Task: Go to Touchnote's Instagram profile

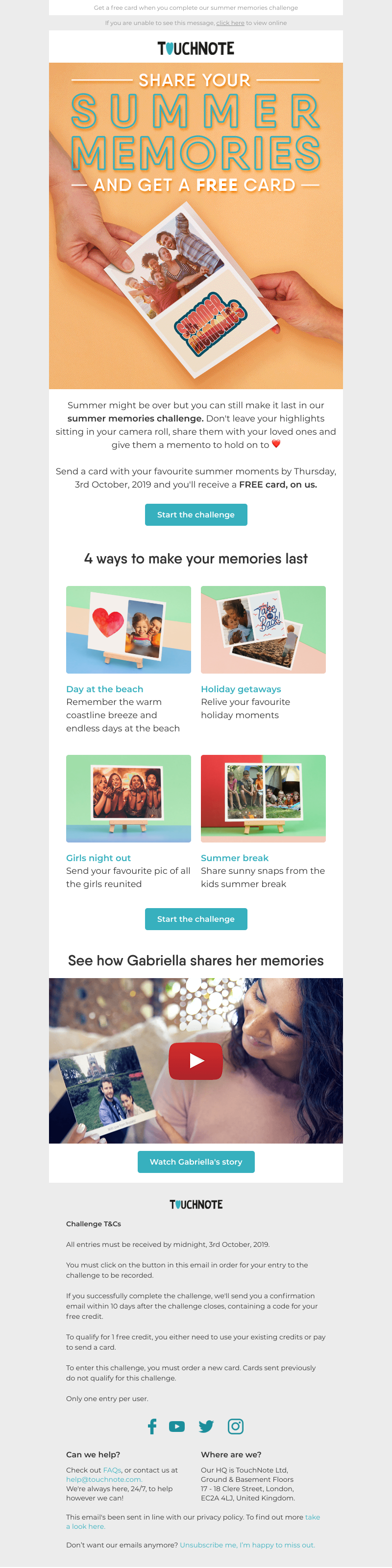Action: point(235,1426)
